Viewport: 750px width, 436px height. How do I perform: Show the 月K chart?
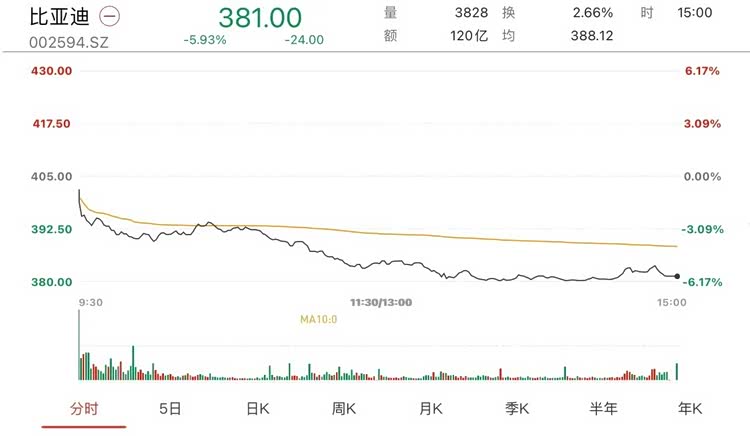tap(431, 408)
